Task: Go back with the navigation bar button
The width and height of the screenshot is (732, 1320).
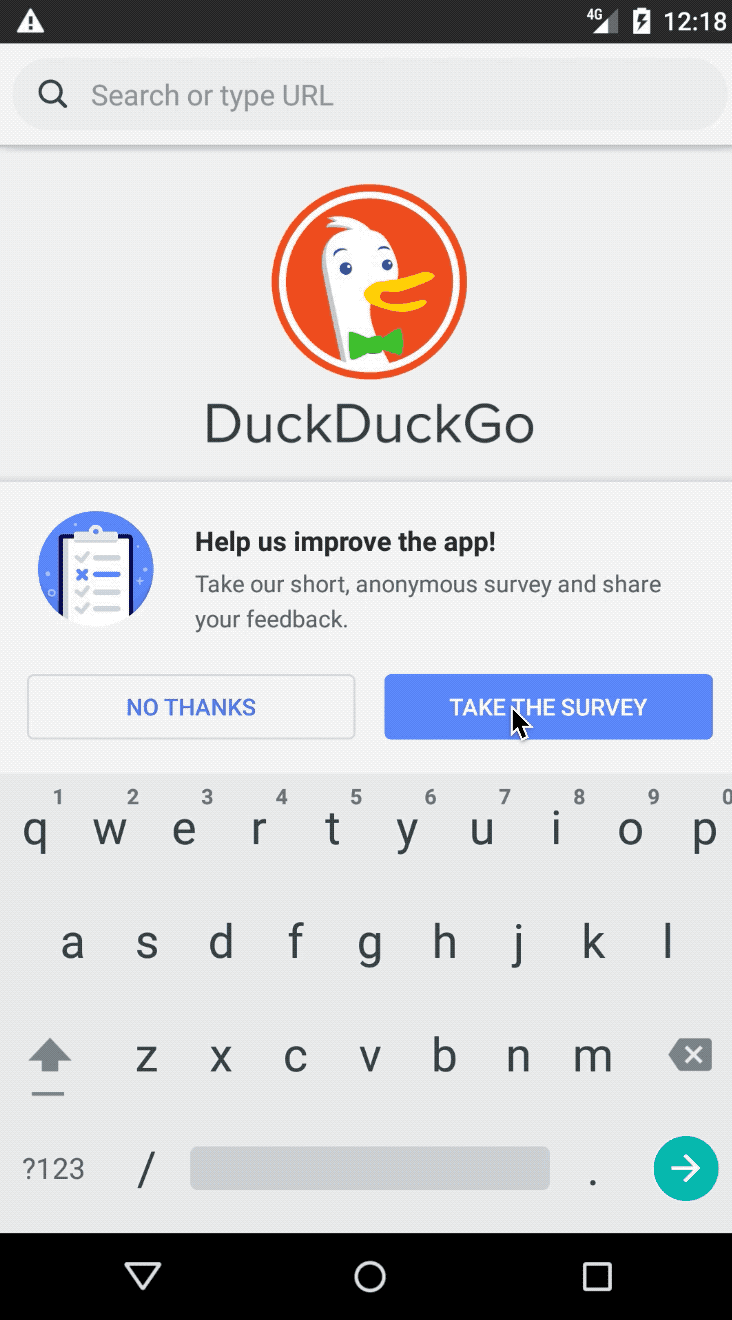Action: point(143,1275)
